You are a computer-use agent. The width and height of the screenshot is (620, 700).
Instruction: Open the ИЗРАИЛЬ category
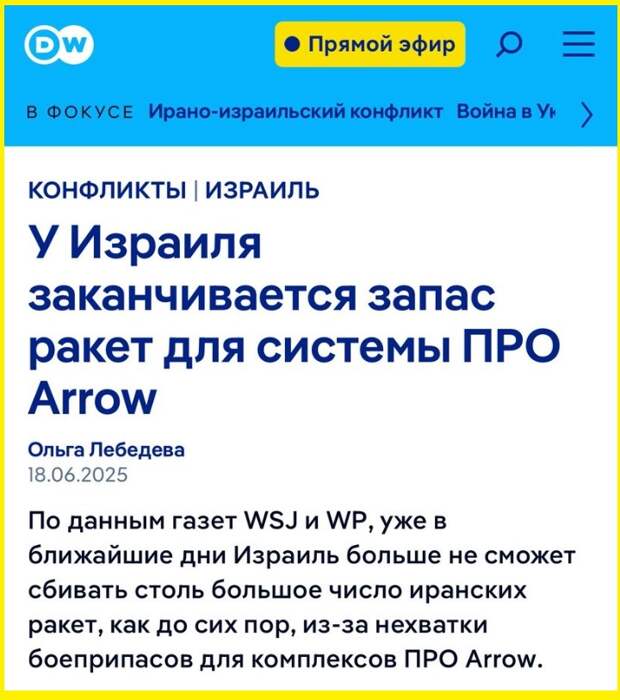(263, 189)
